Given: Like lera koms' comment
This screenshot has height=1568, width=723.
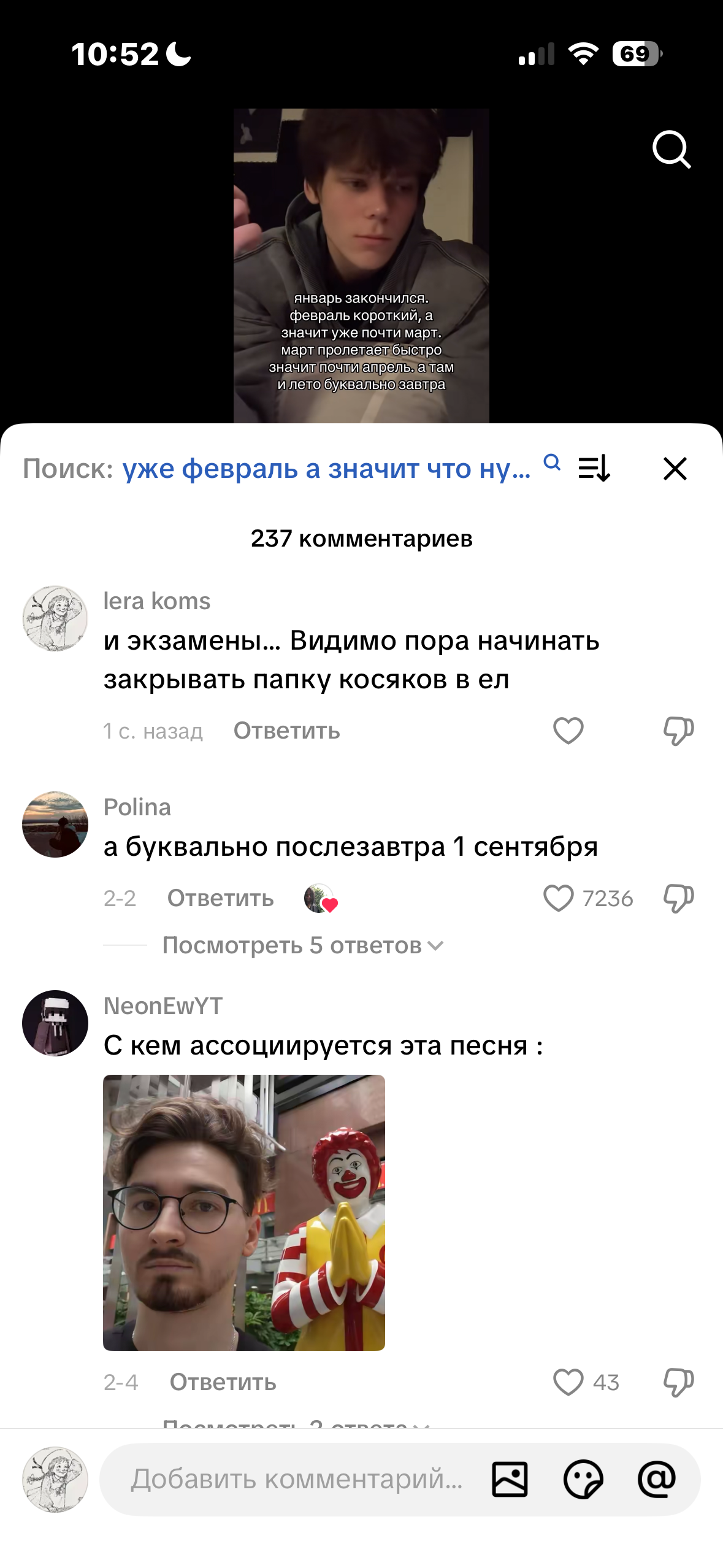Looking at the screenshot, I should click(x=568, y=731).
